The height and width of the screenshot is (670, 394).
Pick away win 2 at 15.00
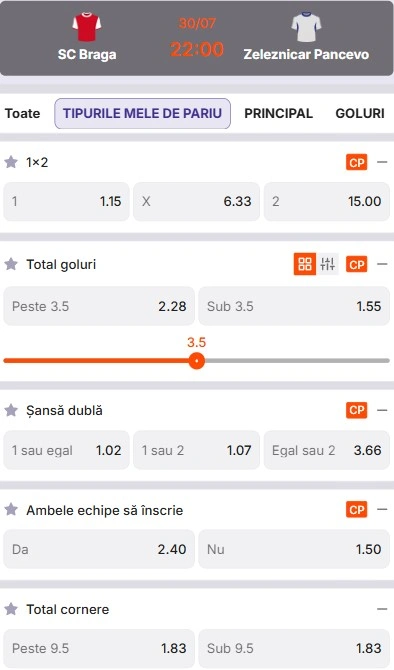[326, 201]
